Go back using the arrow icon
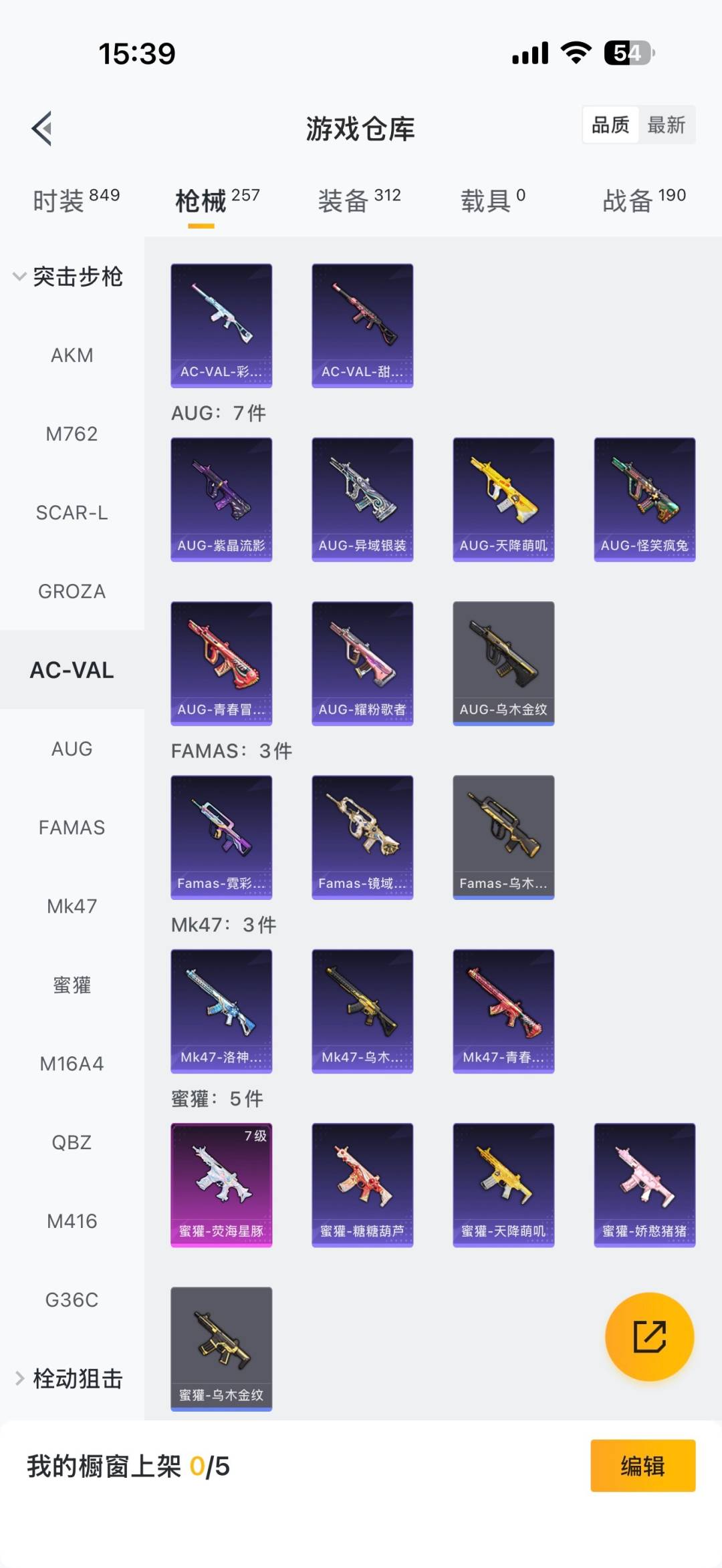Screen dimensions: 722x1568 pyautogui.click(x=42, y=128)
